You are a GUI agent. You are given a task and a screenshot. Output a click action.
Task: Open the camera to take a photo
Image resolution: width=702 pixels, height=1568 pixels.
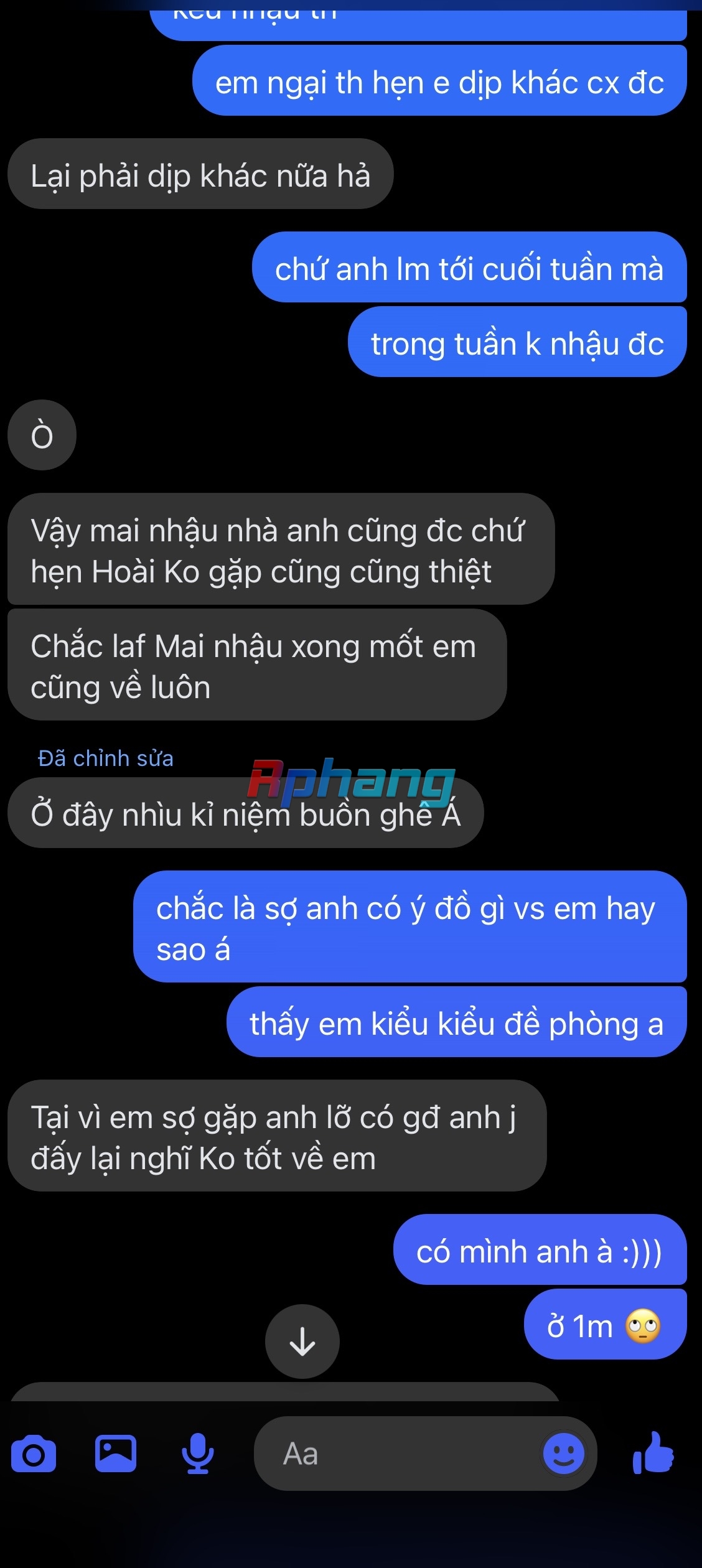tap(34, 1454)
